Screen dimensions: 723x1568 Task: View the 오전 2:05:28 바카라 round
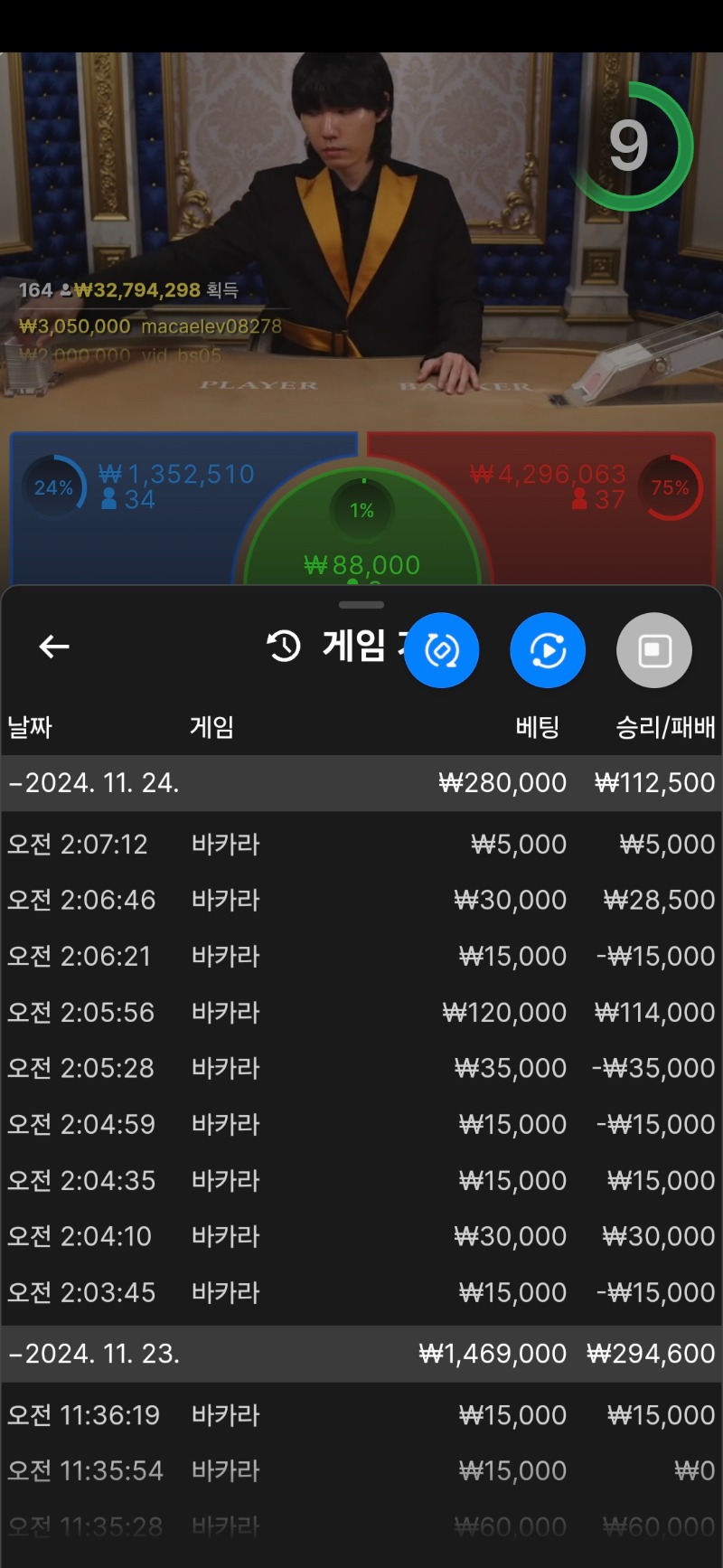(x=361, y=1069)
